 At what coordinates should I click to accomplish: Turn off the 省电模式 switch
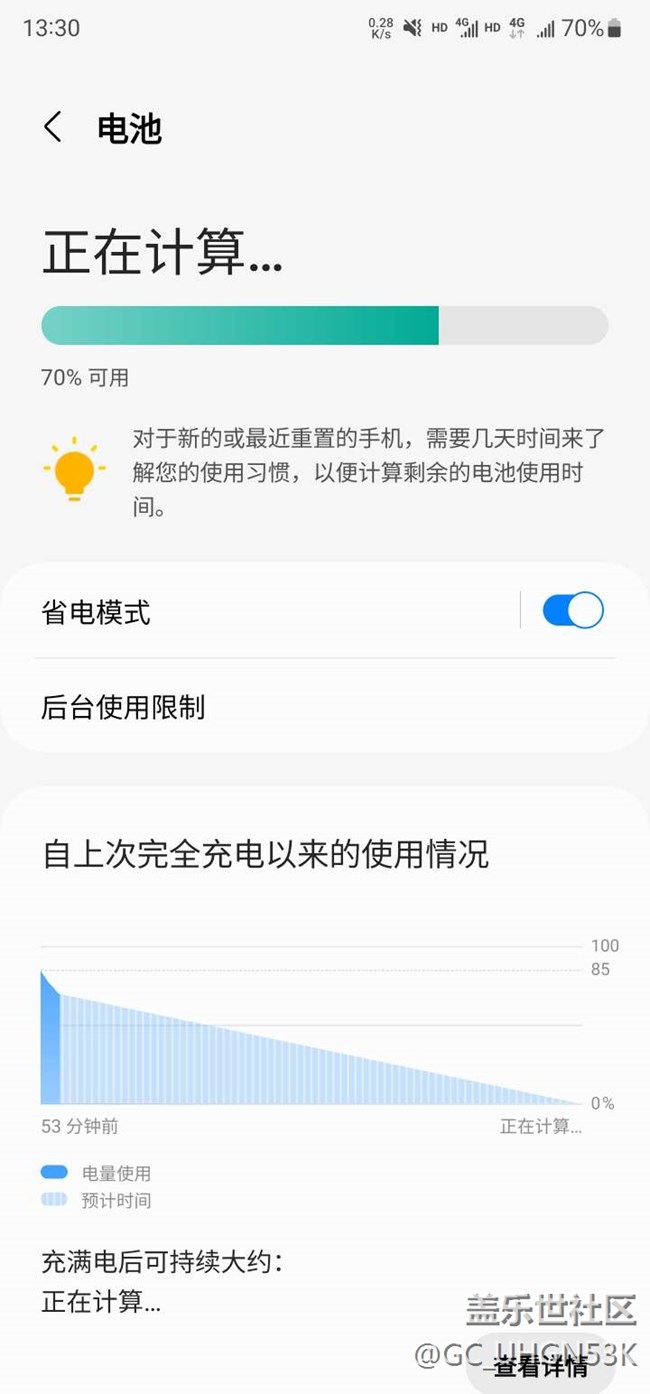(573, 610)
